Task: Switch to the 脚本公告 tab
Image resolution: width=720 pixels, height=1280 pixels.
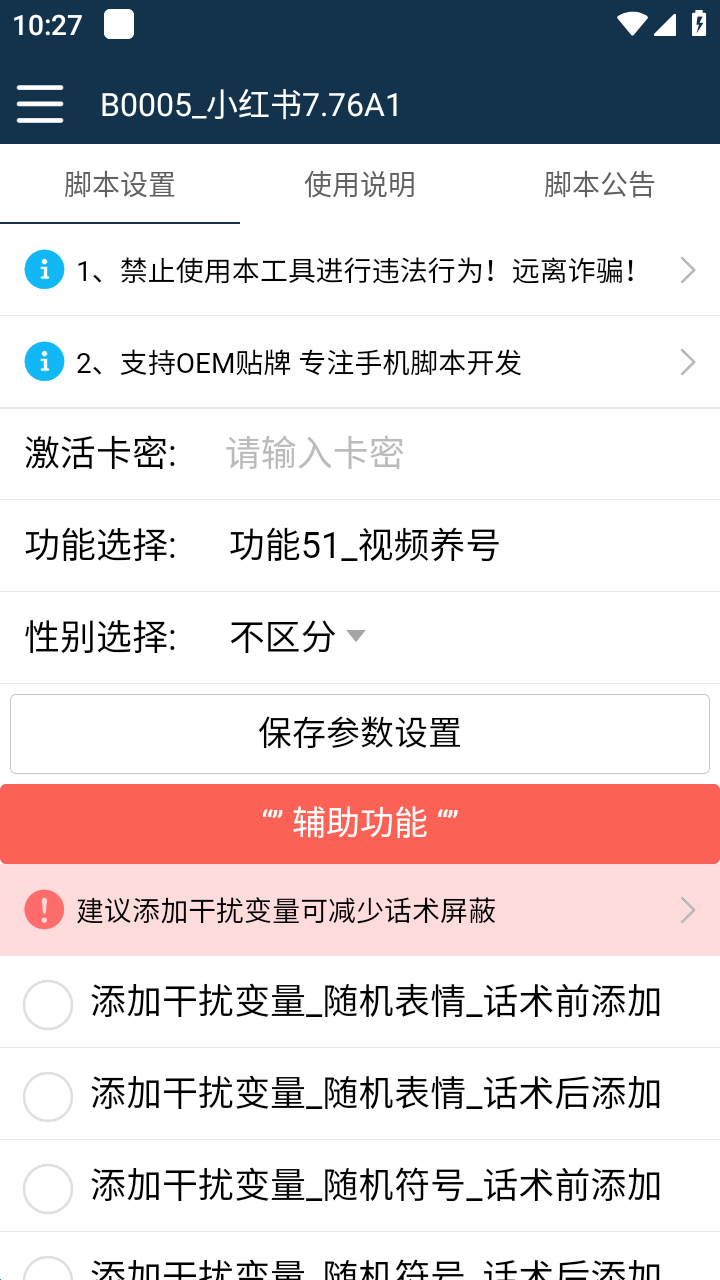Action: (x=598, y=184)
